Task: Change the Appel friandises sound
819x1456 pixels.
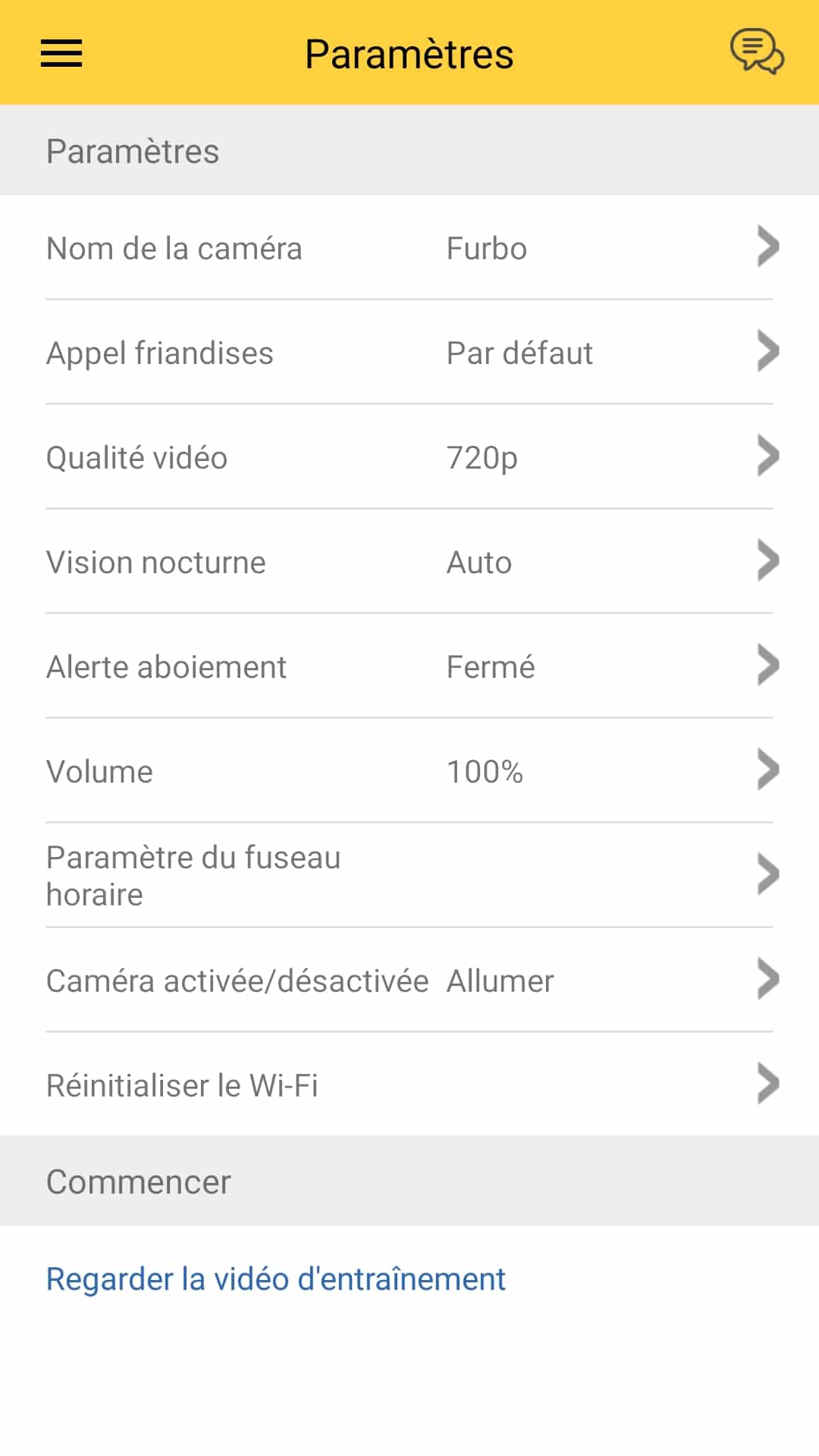Action: (x=409, y=353)
